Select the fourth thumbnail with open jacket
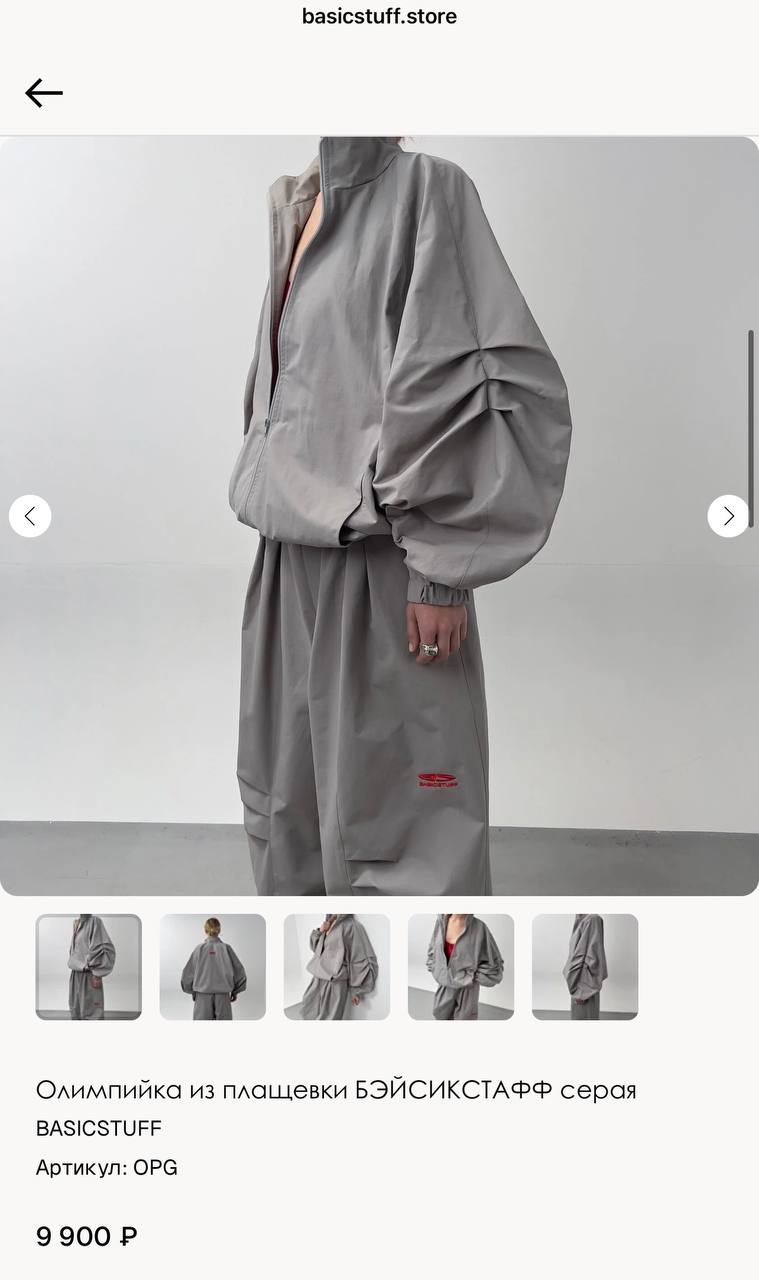The width and height of the screenshot is (759, 1280). (x=461, y=967)
